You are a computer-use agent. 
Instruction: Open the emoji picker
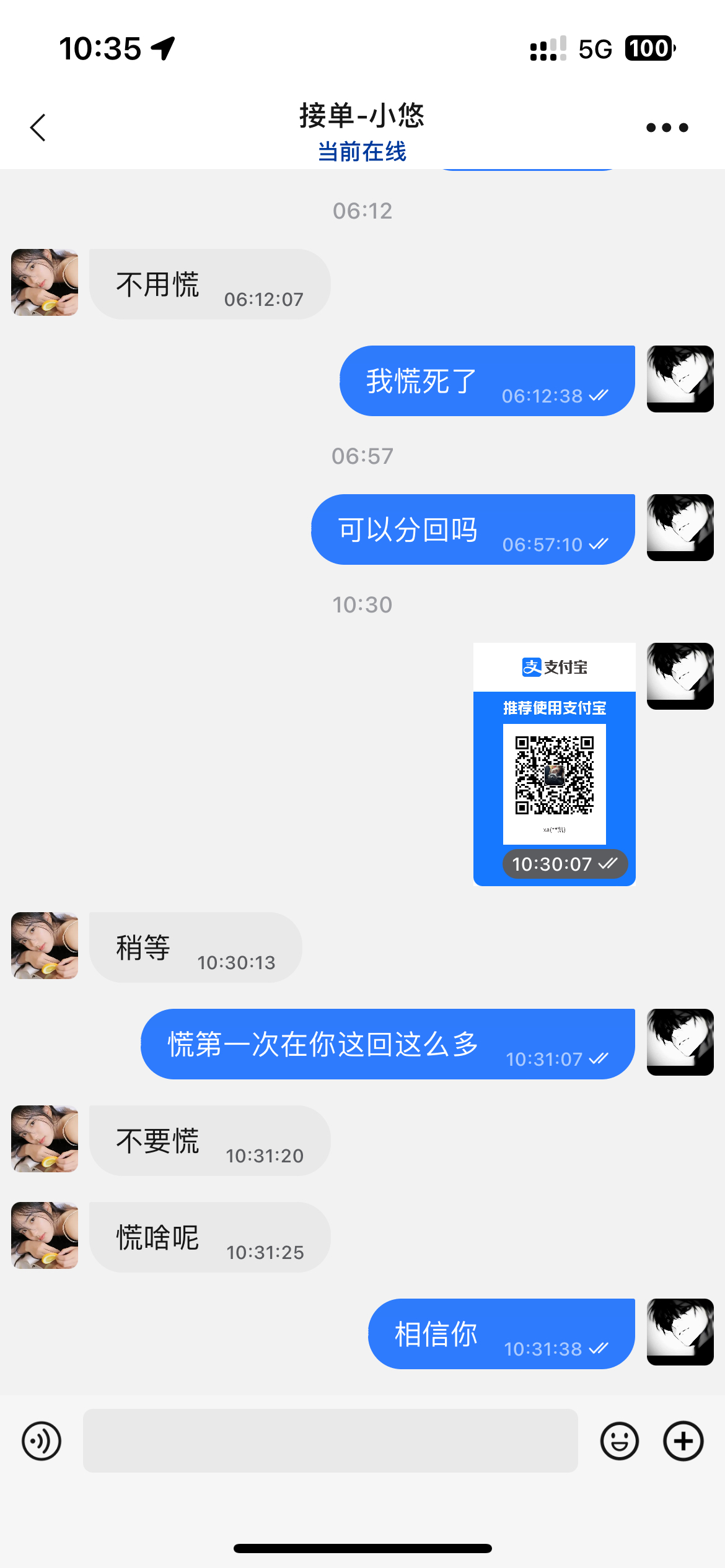(x=619, y=1441)
